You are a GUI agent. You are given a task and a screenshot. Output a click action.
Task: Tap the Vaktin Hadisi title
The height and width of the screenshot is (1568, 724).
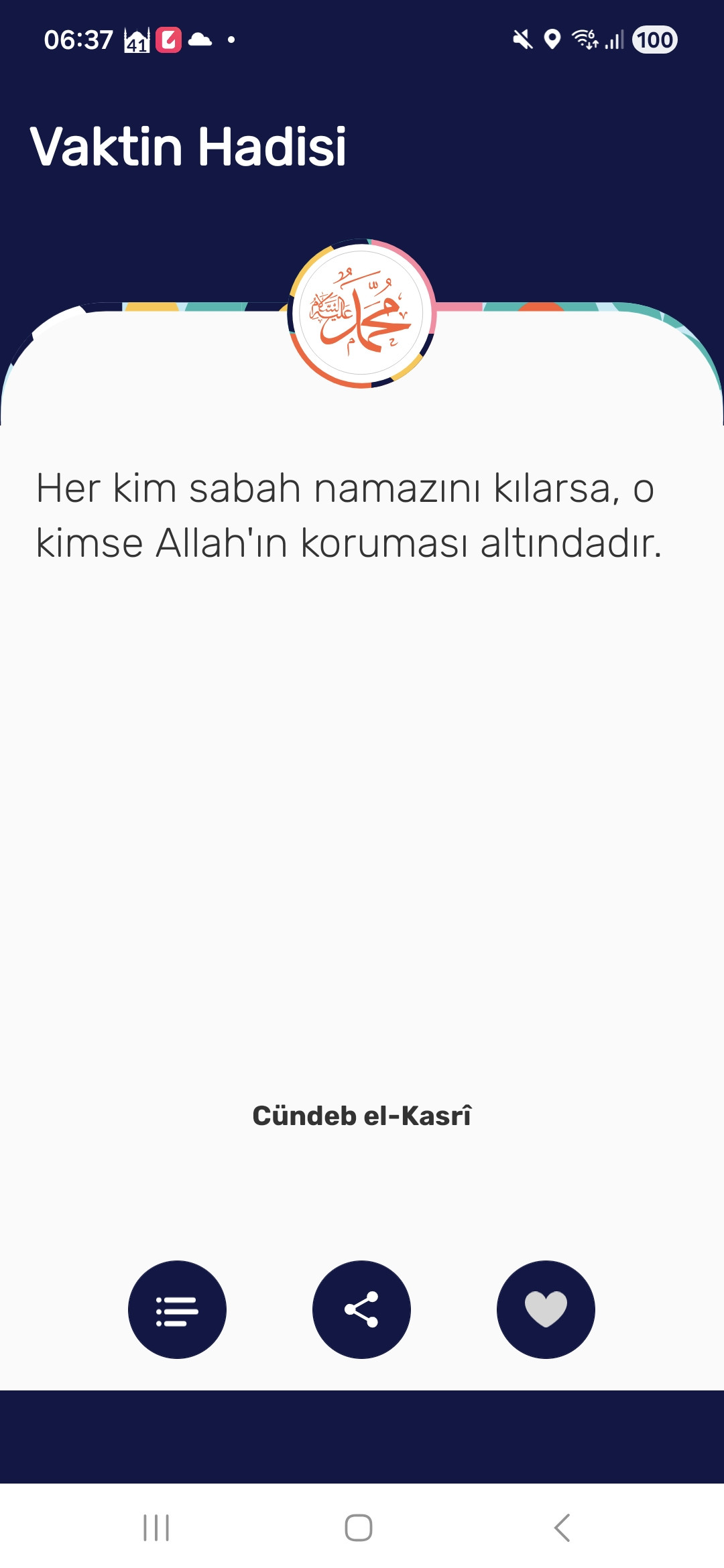coord(189,147)
